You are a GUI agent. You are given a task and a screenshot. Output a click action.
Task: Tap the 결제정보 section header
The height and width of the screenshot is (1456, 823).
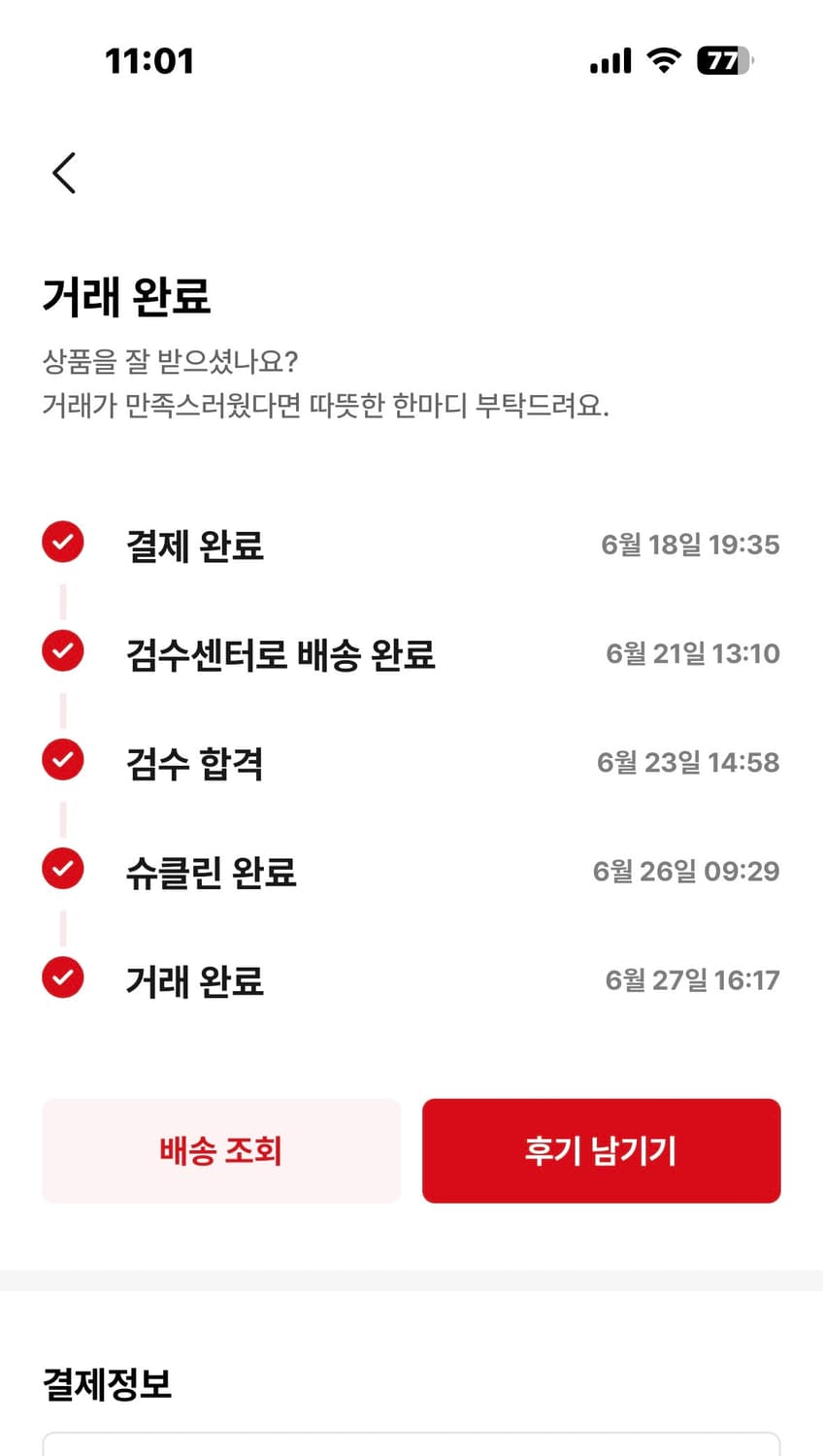[108, 1386]
